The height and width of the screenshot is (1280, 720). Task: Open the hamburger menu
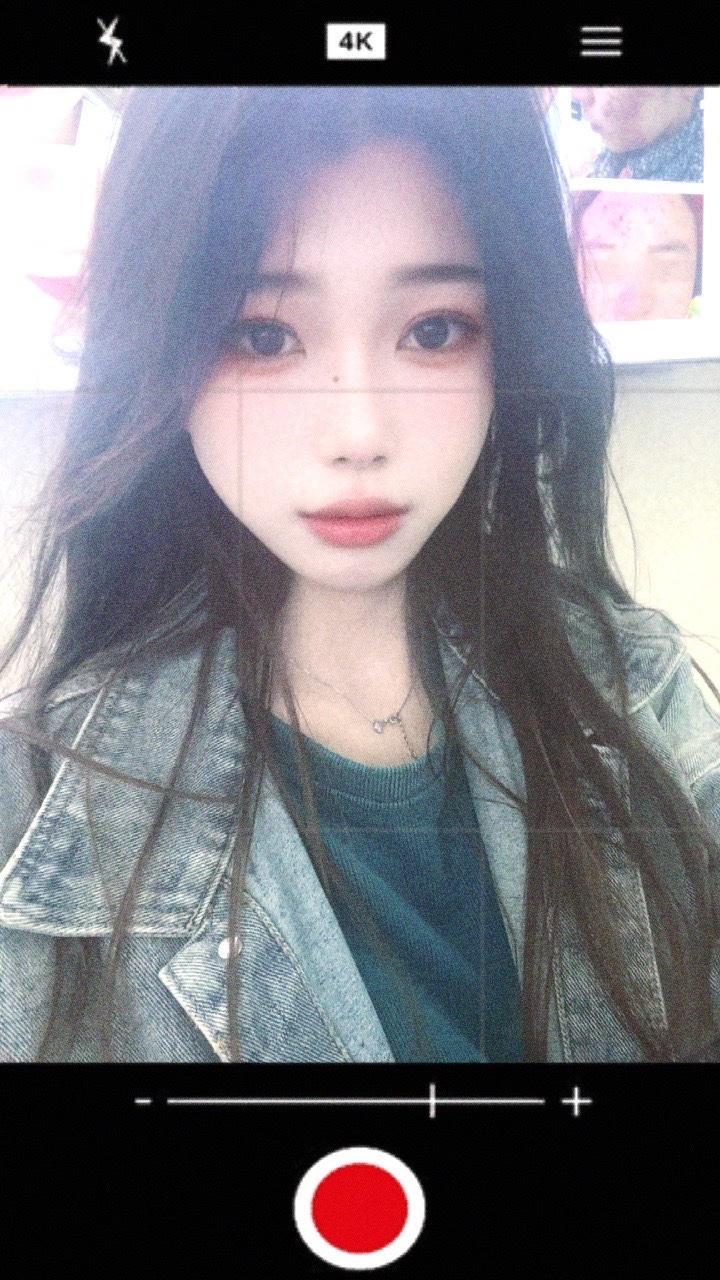coord(601,42)
